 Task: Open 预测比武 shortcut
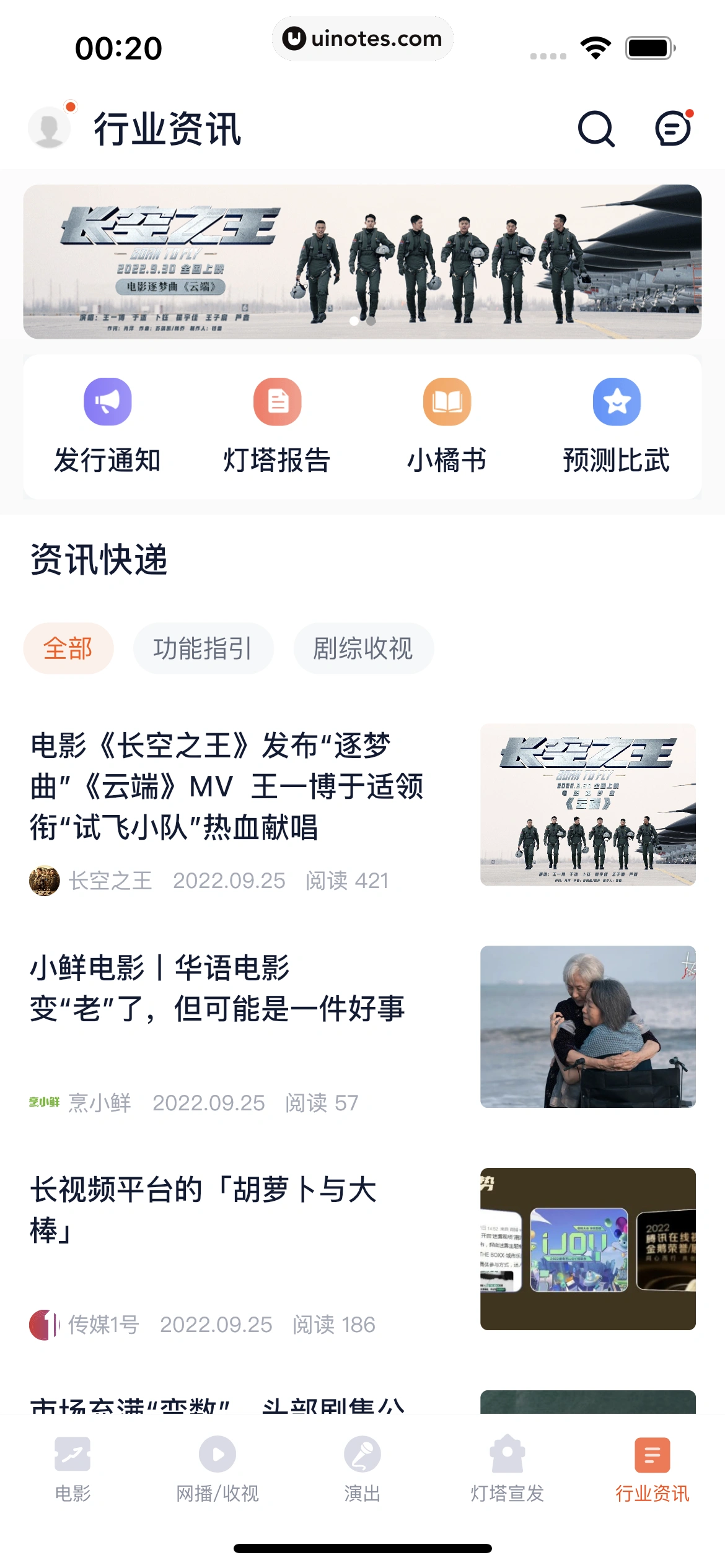click(617, 425)
